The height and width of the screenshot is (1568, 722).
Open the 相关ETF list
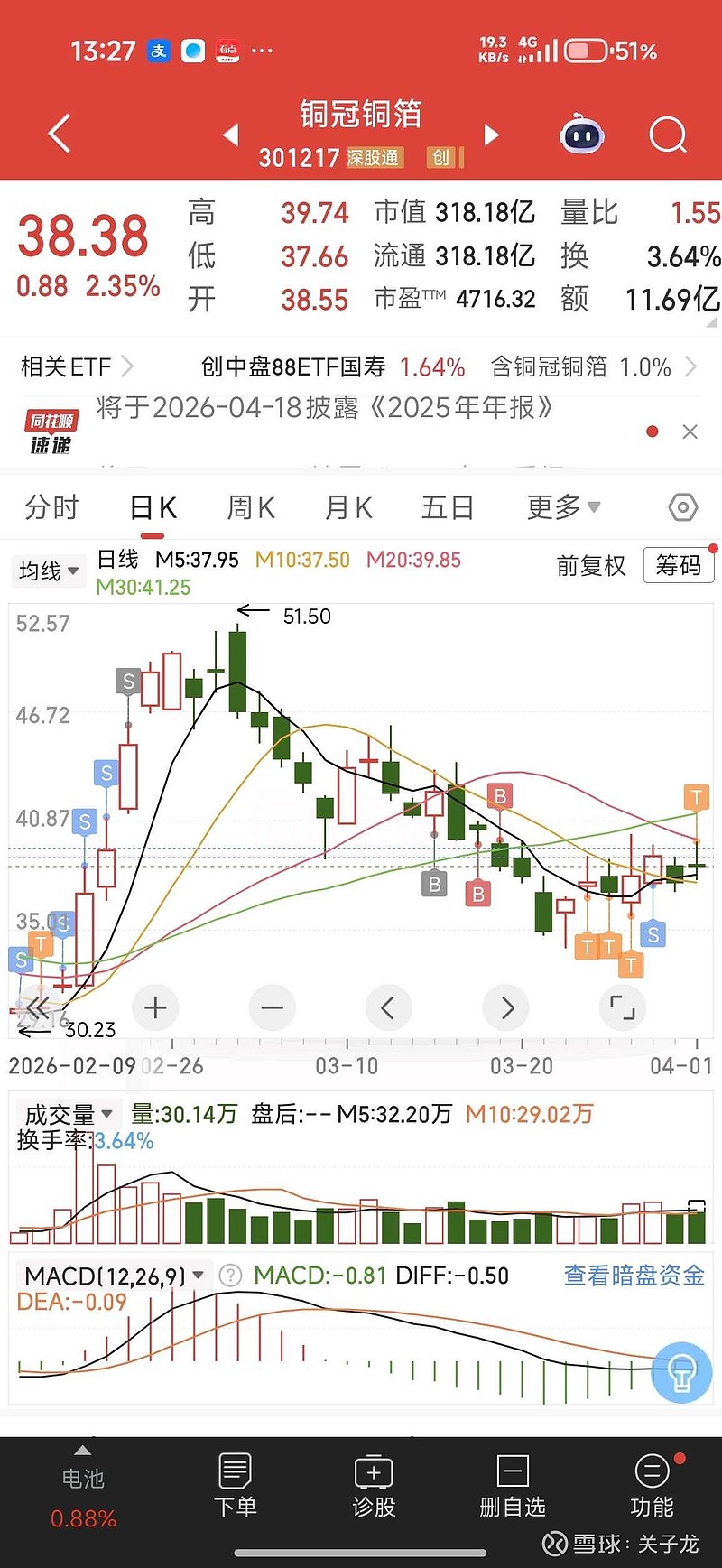(77, 366)
